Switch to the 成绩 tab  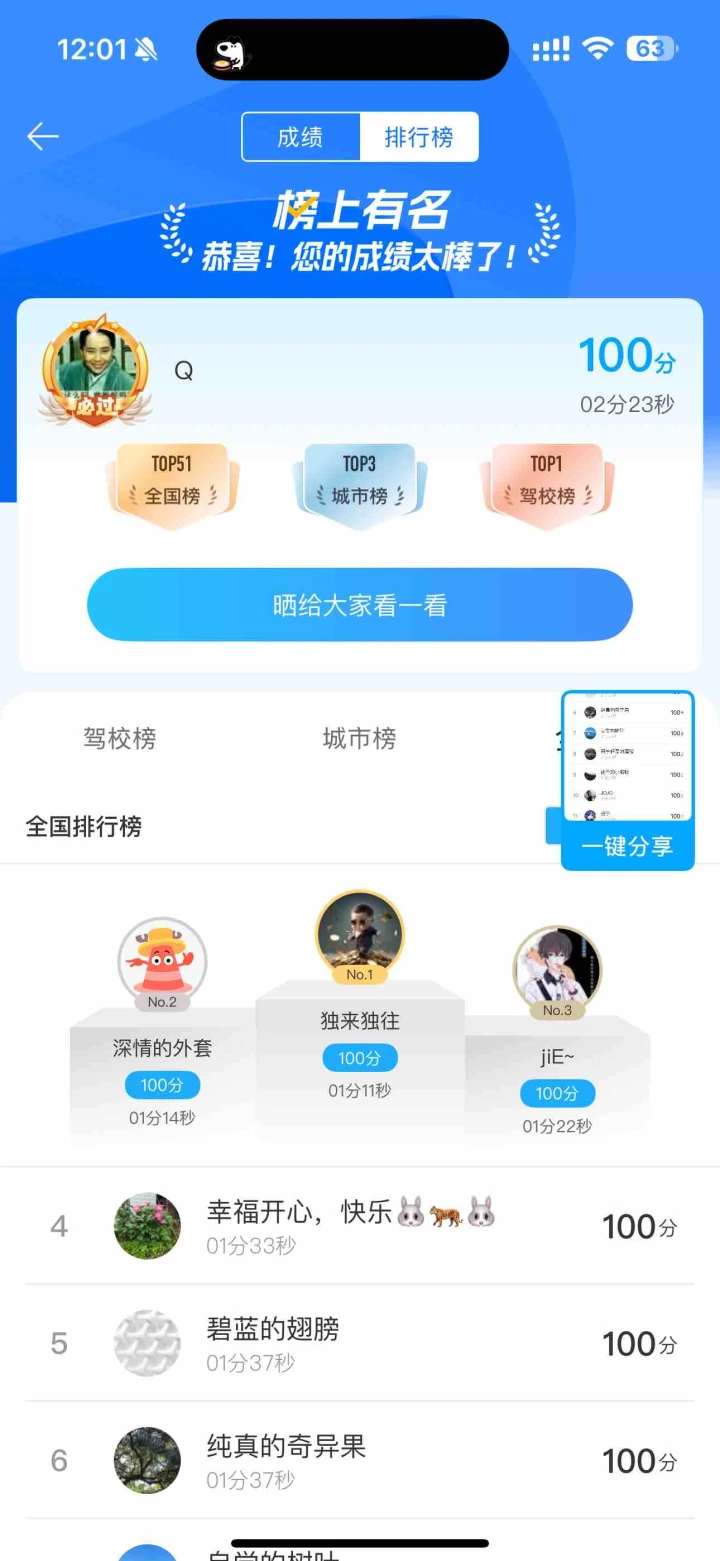pyautogui.click(x=300, y=137)
